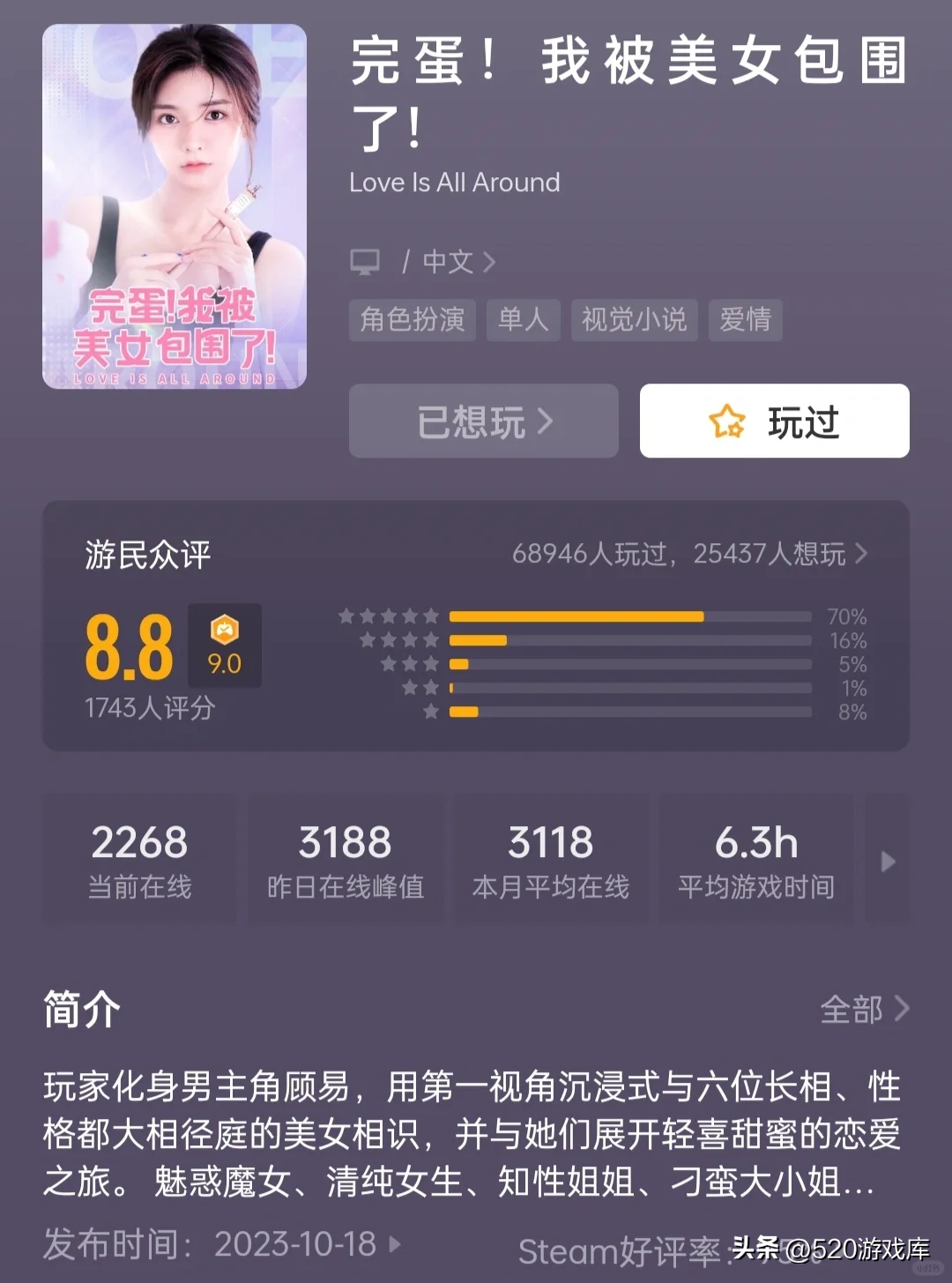
Task: Open platform and 中文 language details
Action: coord(423,262)
